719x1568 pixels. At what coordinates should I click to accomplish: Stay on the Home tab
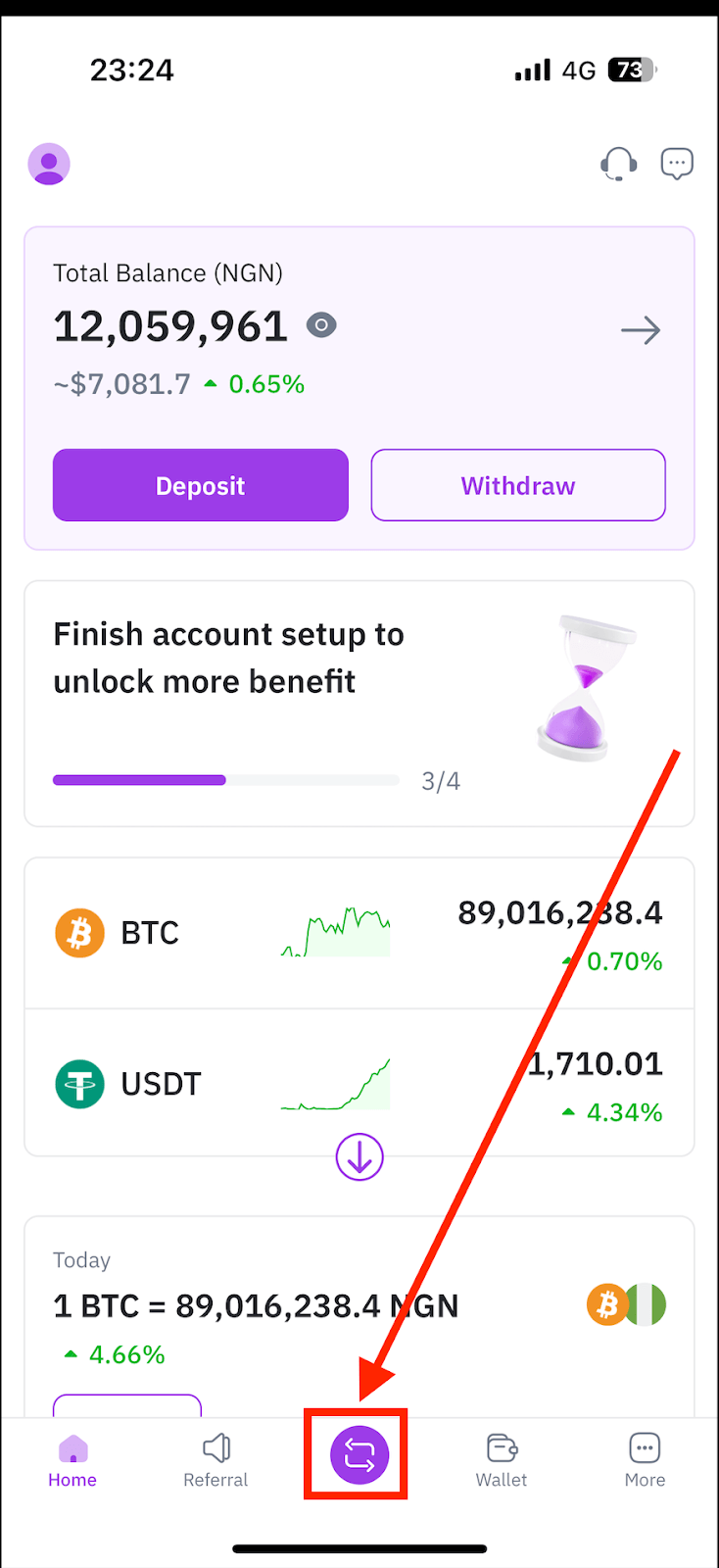pyautogui.click(x=72, y=1460)
